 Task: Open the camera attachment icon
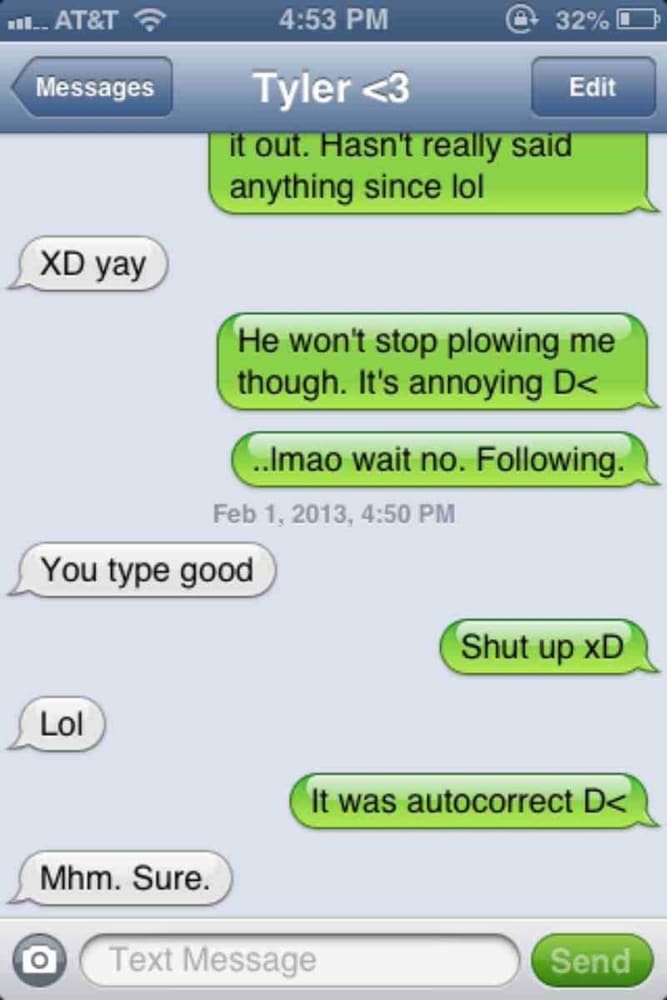[x=39, y=960]
